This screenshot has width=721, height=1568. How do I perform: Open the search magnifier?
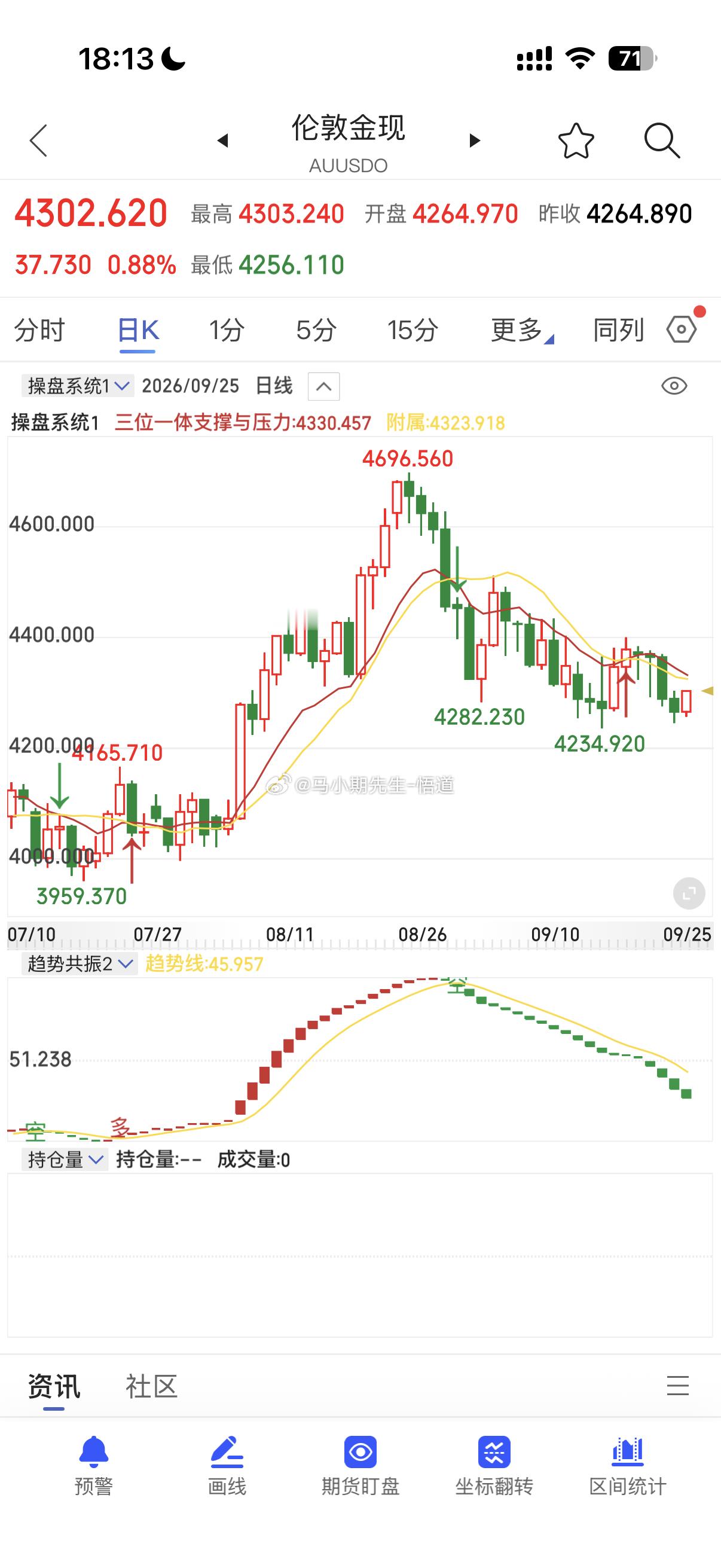(x=661, y=141)
